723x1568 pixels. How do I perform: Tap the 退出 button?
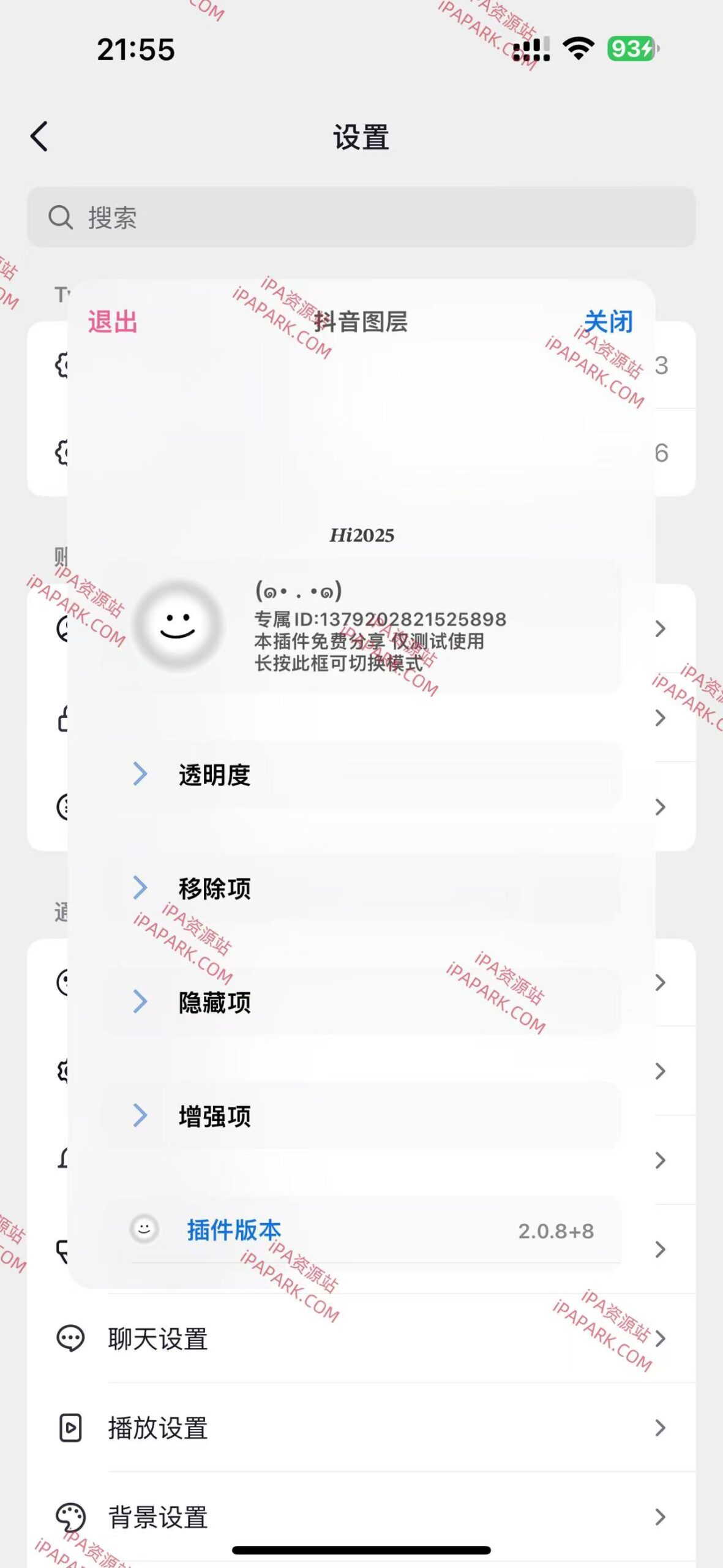111,322
